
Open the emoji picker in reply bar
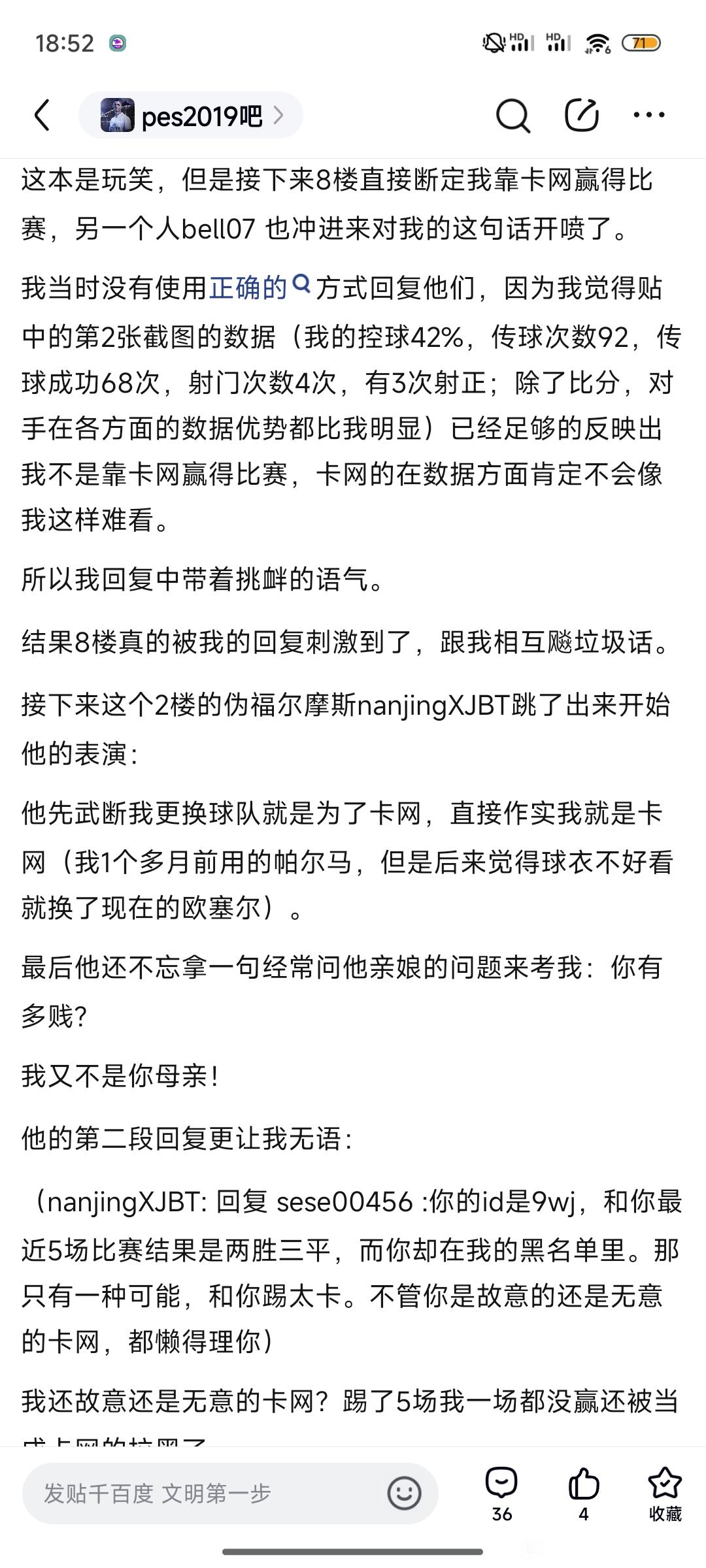pos(404,1493)
